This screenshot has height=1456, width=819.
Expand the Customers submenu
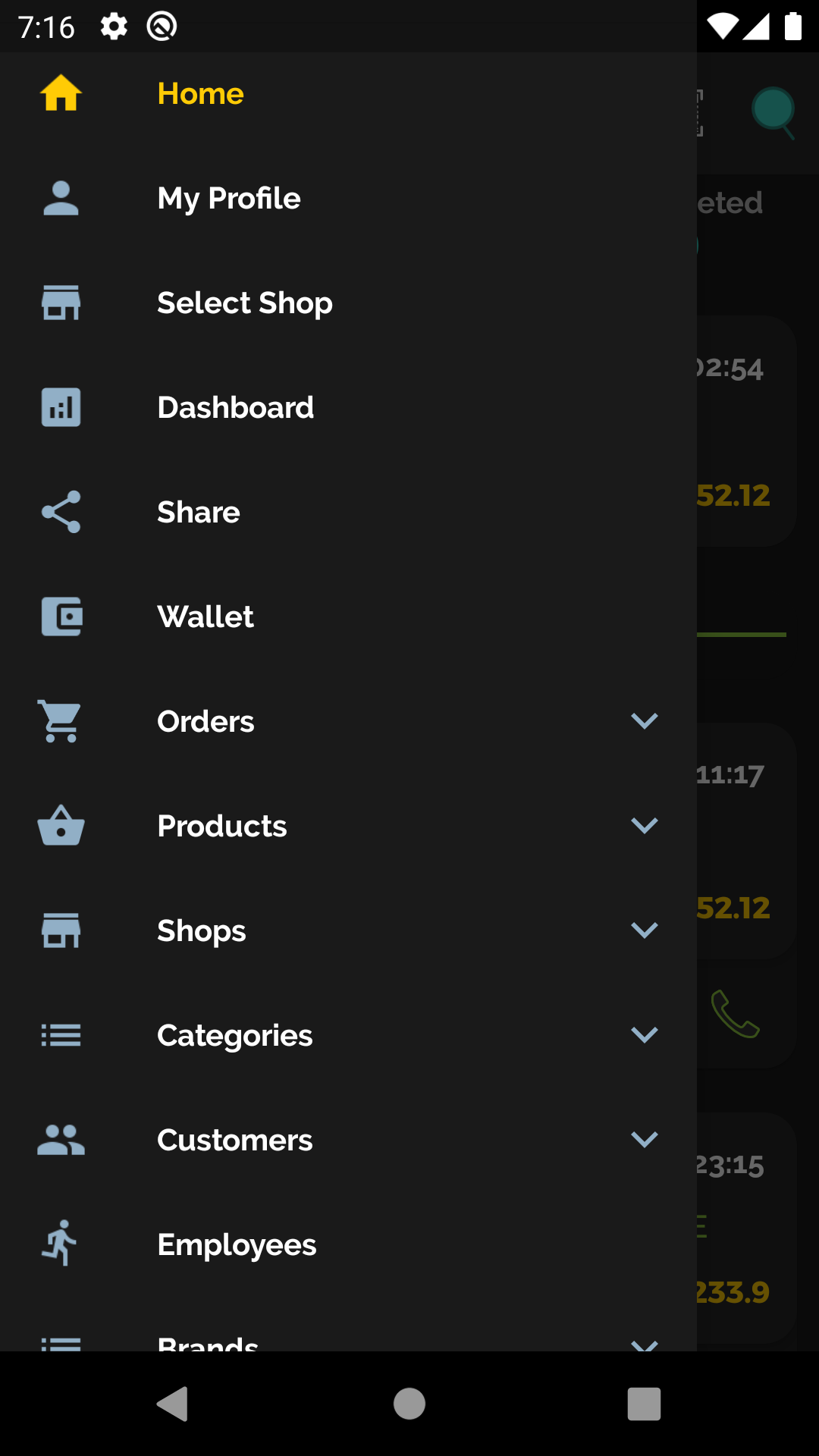644,1140
